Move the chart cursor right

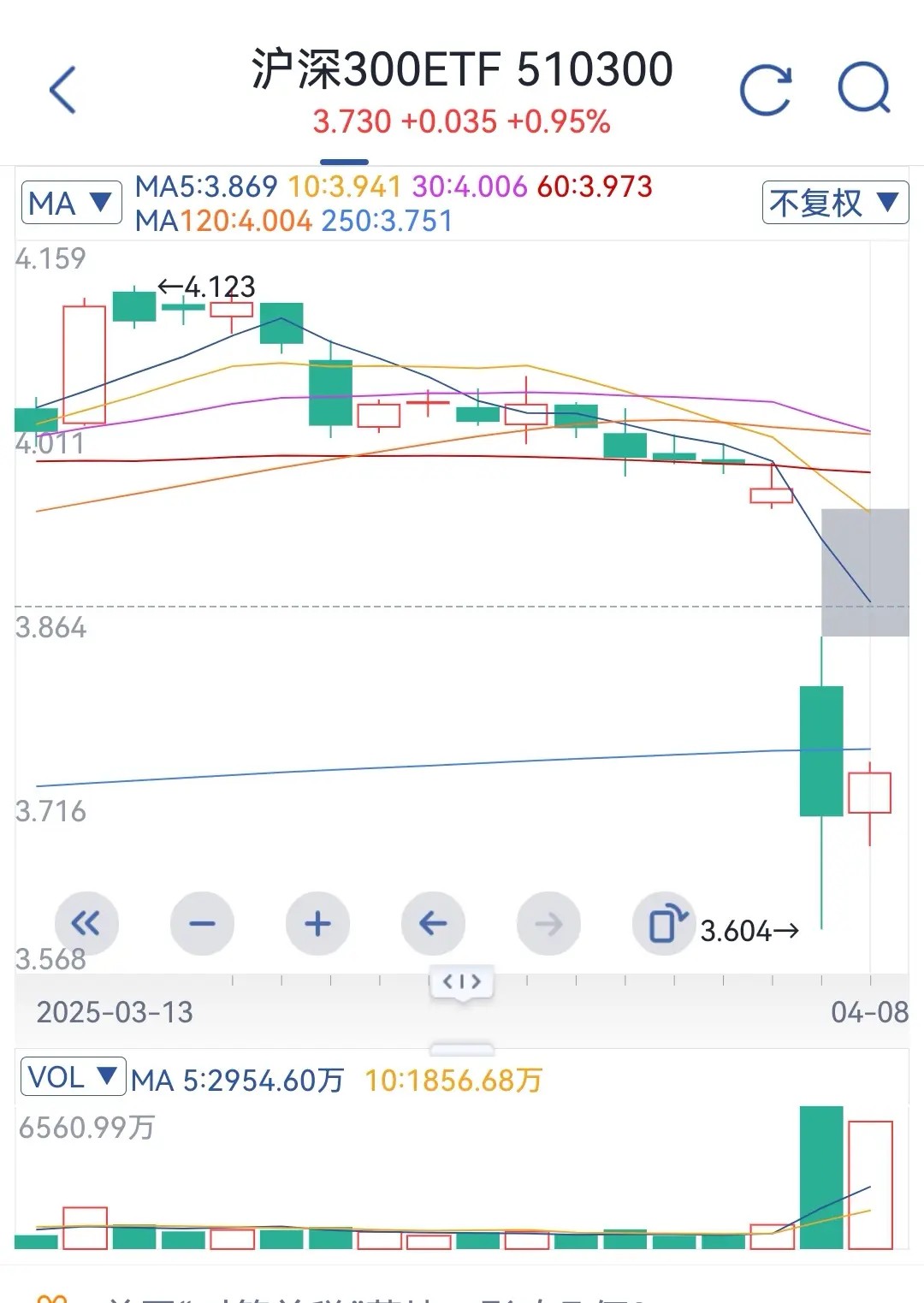click(x=548, y=923)
